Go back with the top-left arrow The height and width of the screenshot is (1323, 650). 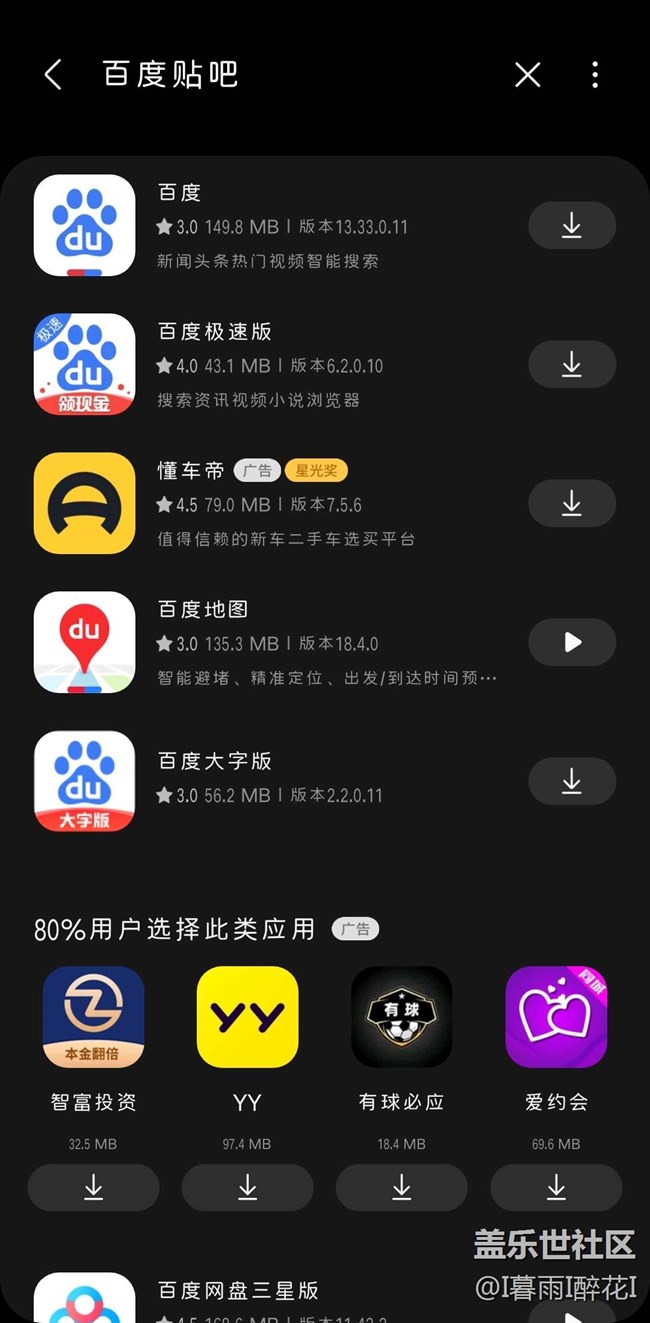(x=53, y=74)
